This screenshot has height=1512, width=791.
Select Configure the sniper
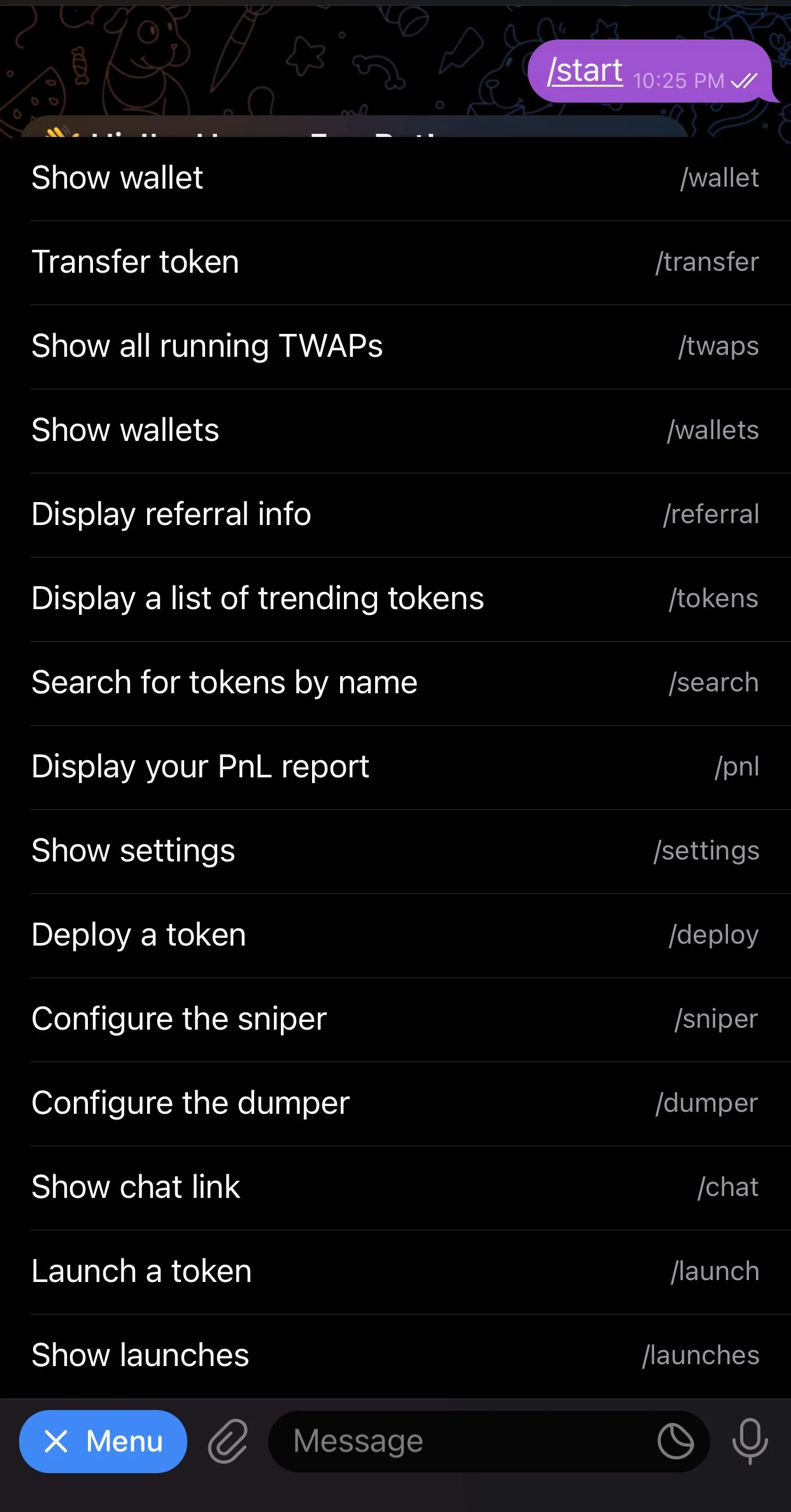coord(396,1019)
